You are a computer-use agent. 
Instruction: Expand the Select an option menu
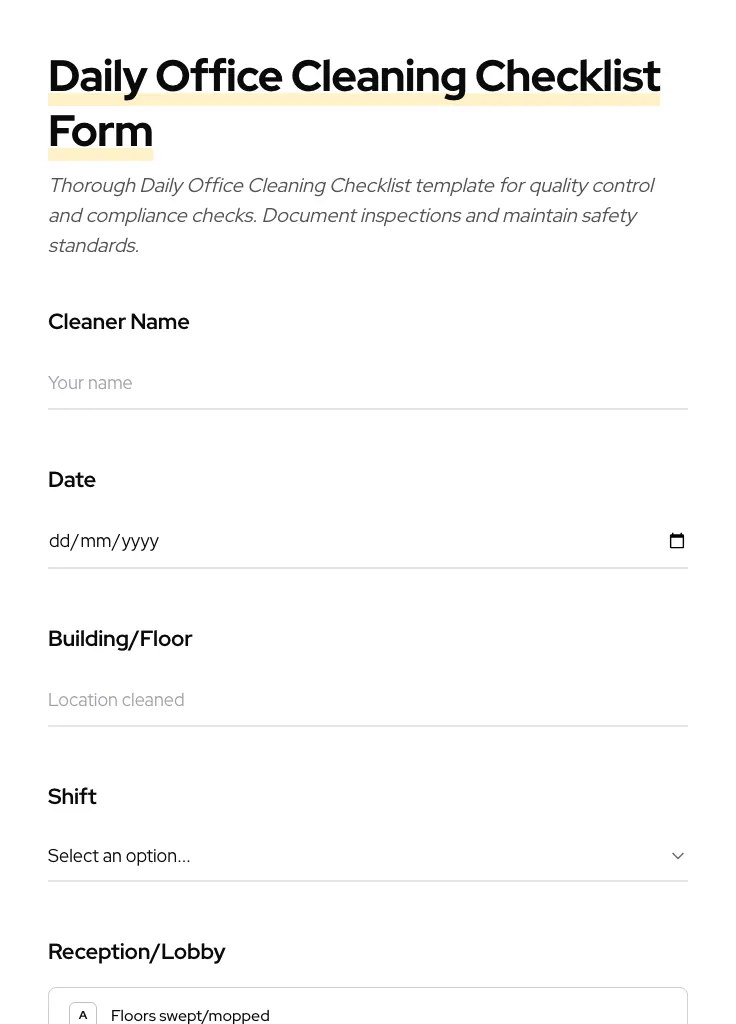coord(368,856)
